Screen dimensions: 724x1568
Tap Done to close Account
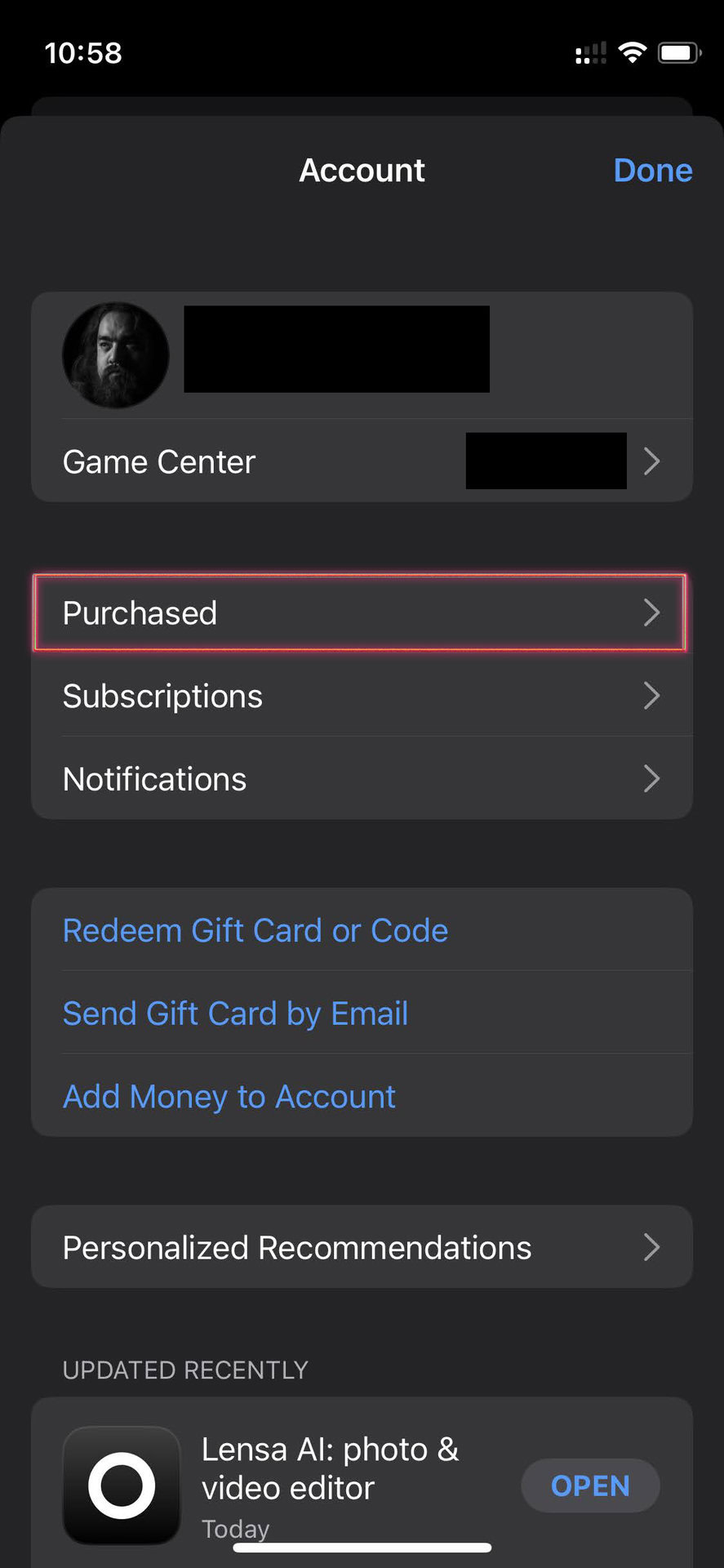[x=652, y=170]
